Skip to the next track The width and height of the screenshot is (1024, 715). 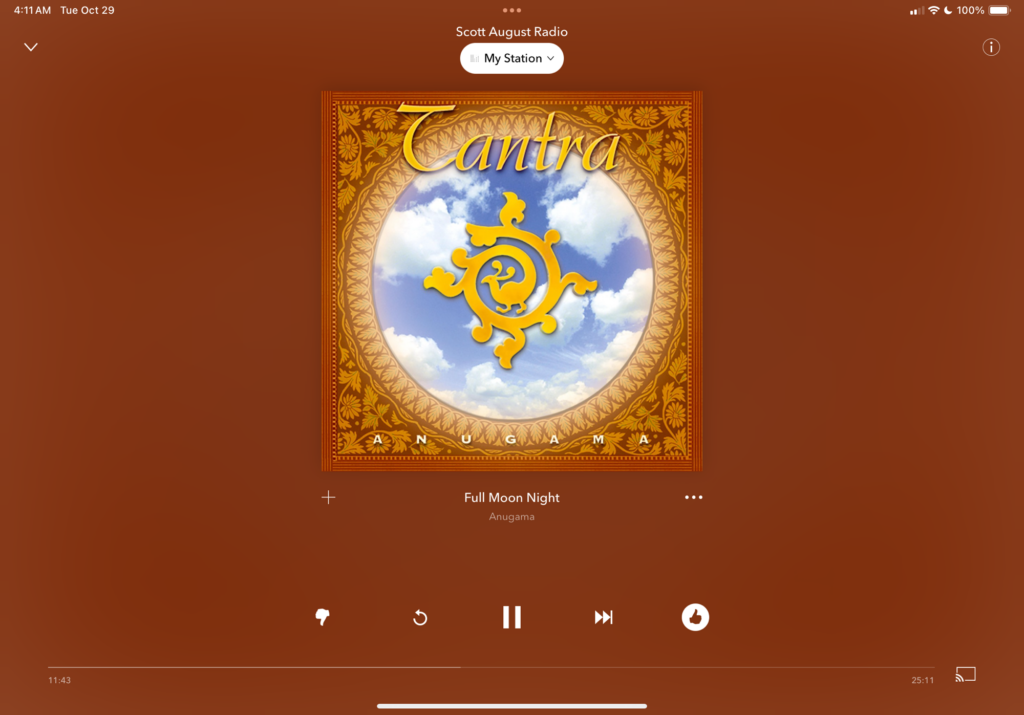pos(603,617)
